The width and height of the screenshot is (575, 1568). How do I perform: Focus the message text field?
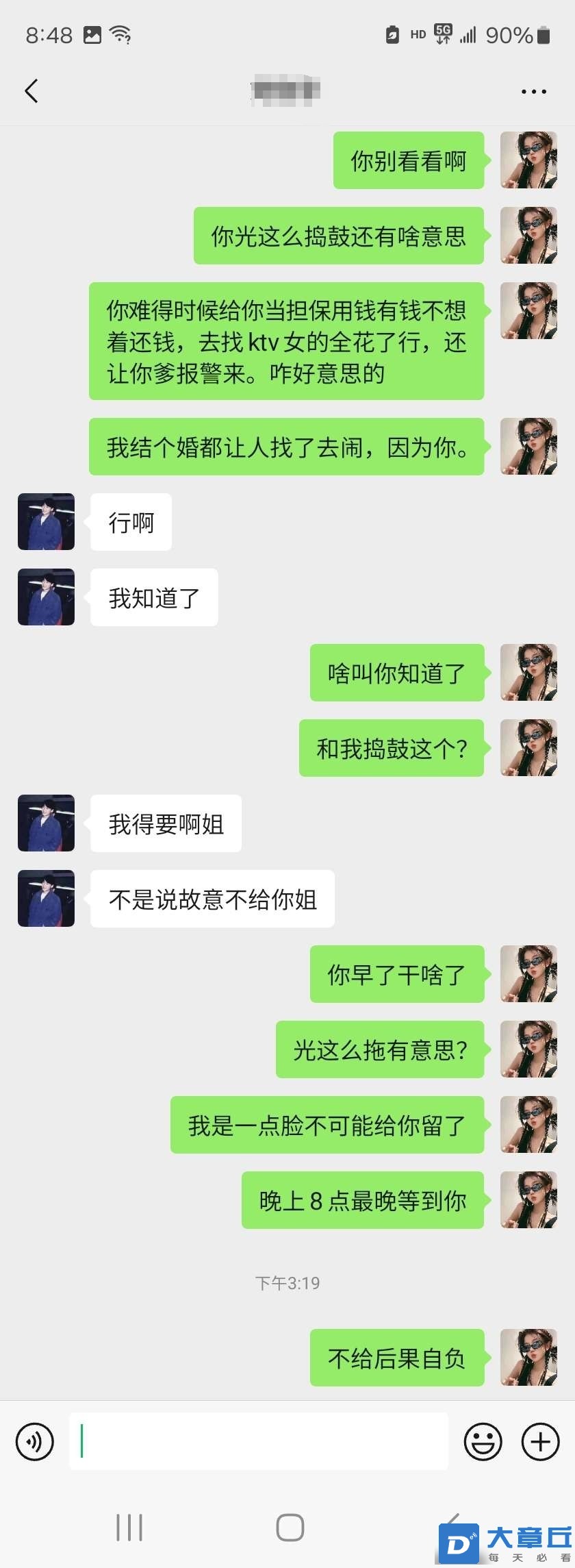pos(259,1441)
